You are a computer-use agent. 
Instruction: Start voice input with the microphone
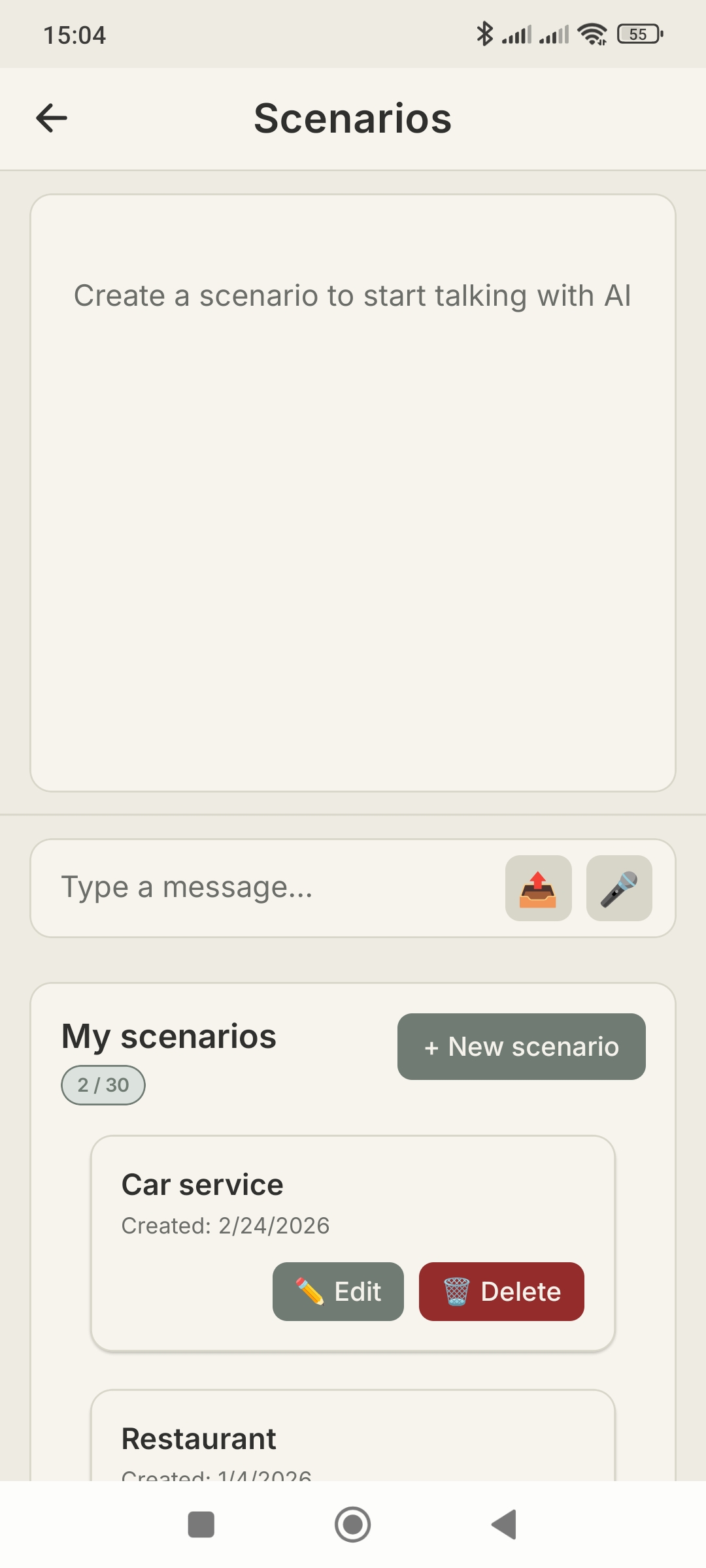pos(619,889)
